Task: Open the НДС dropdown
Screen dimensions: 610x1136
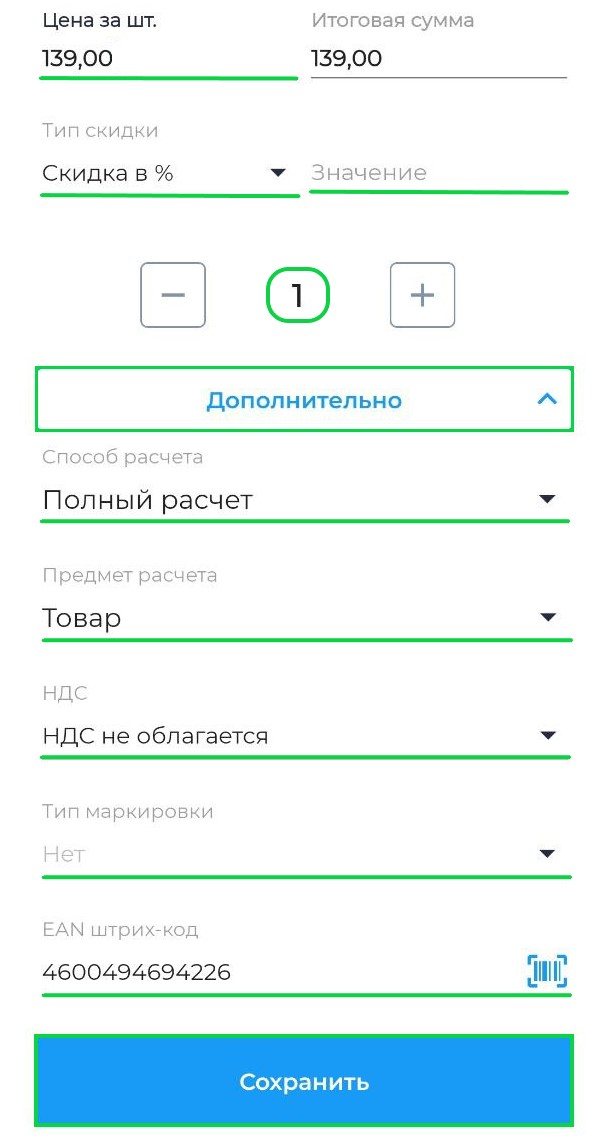Action: tap(304, 737)
